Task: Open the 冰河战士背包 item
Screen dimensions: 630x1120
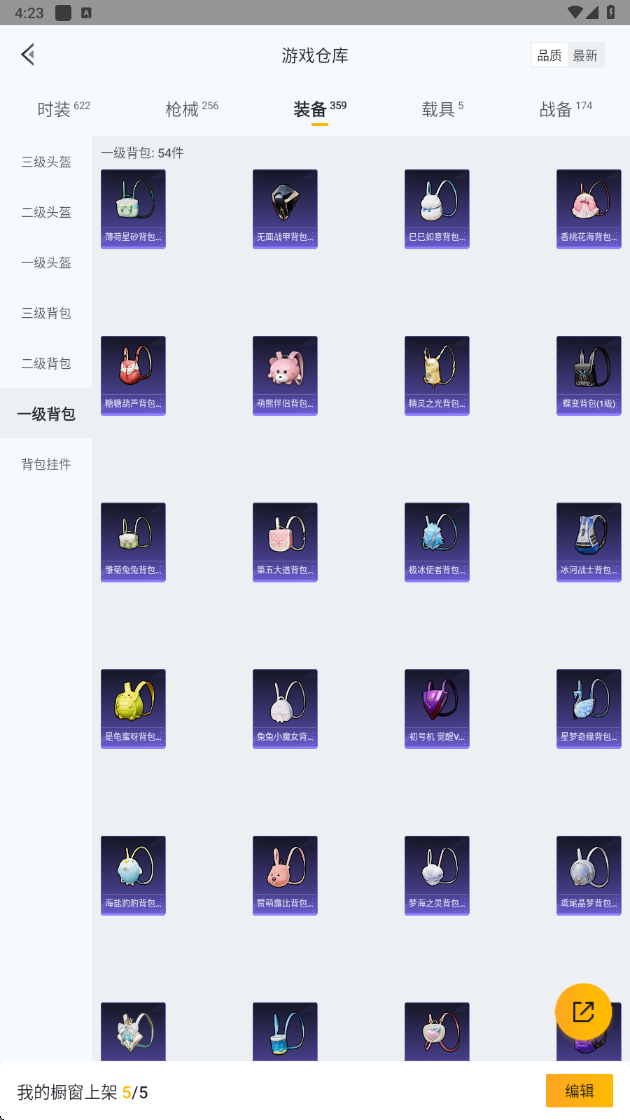Action: coord(589,542)
